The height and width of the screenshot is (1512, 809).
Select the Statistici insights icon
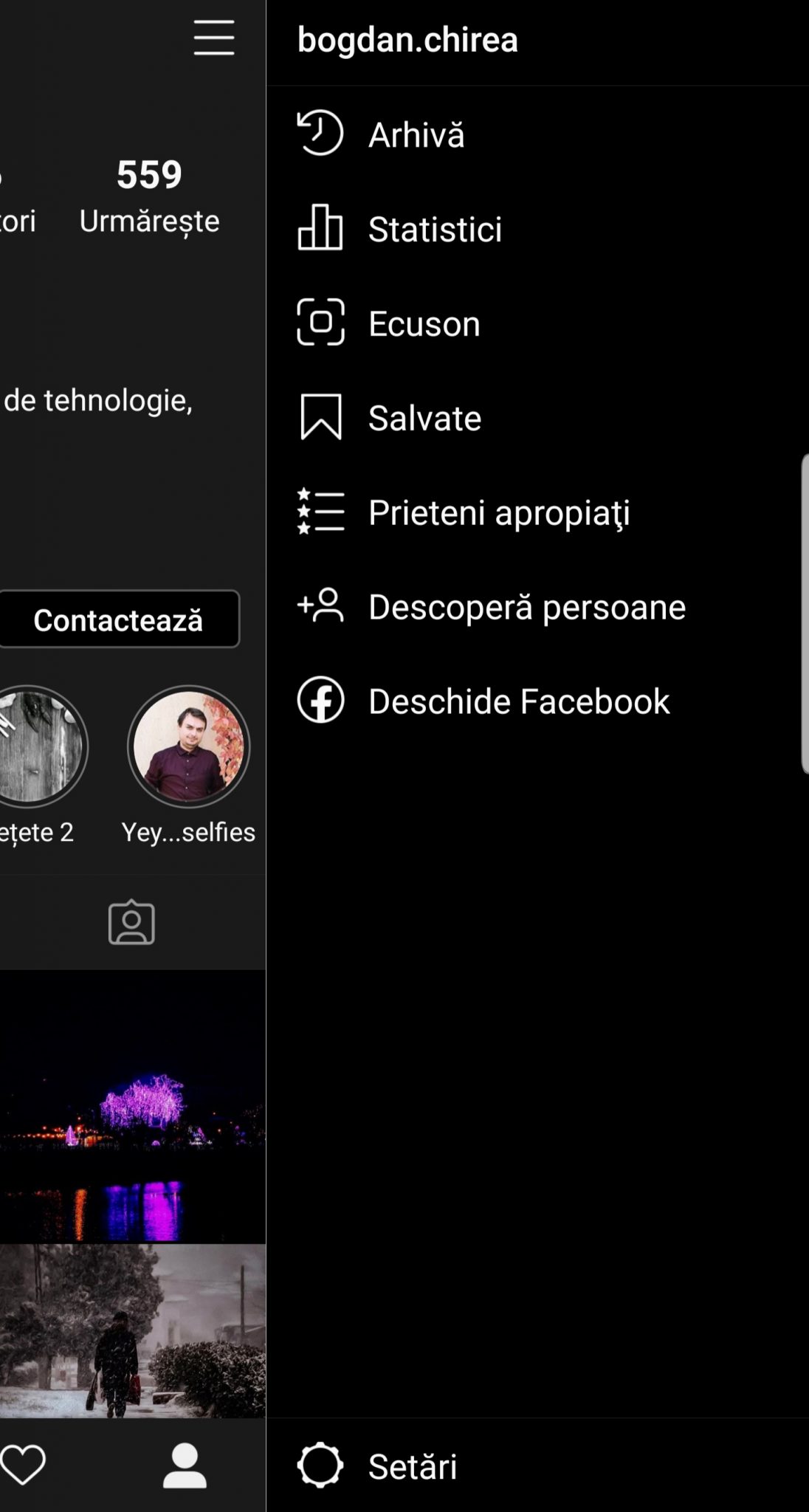(320, 229)
